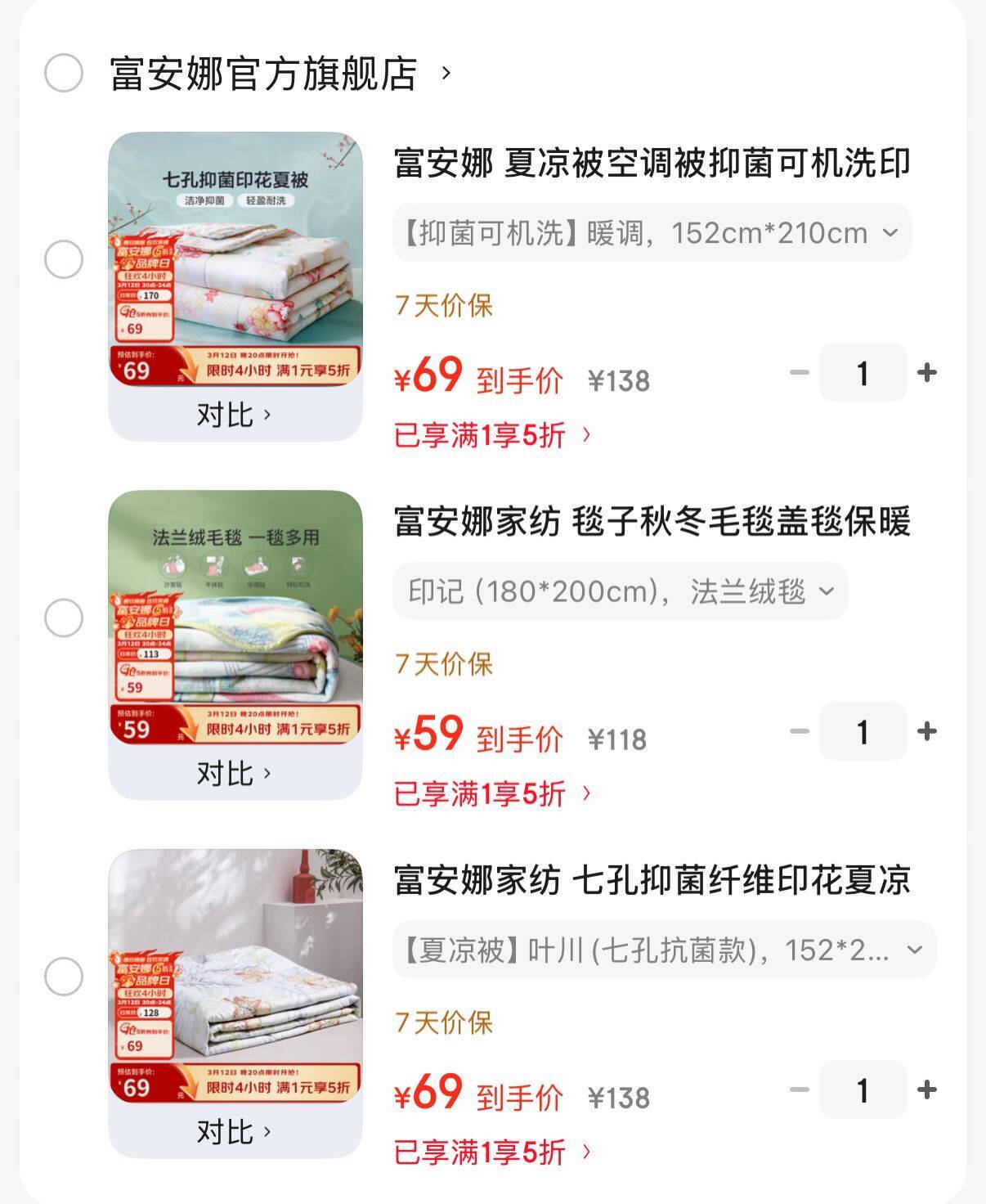Change spec 暖调, 152cm*210cm
The width and height of the screenshot is (986, 1204).
[652, 233]
